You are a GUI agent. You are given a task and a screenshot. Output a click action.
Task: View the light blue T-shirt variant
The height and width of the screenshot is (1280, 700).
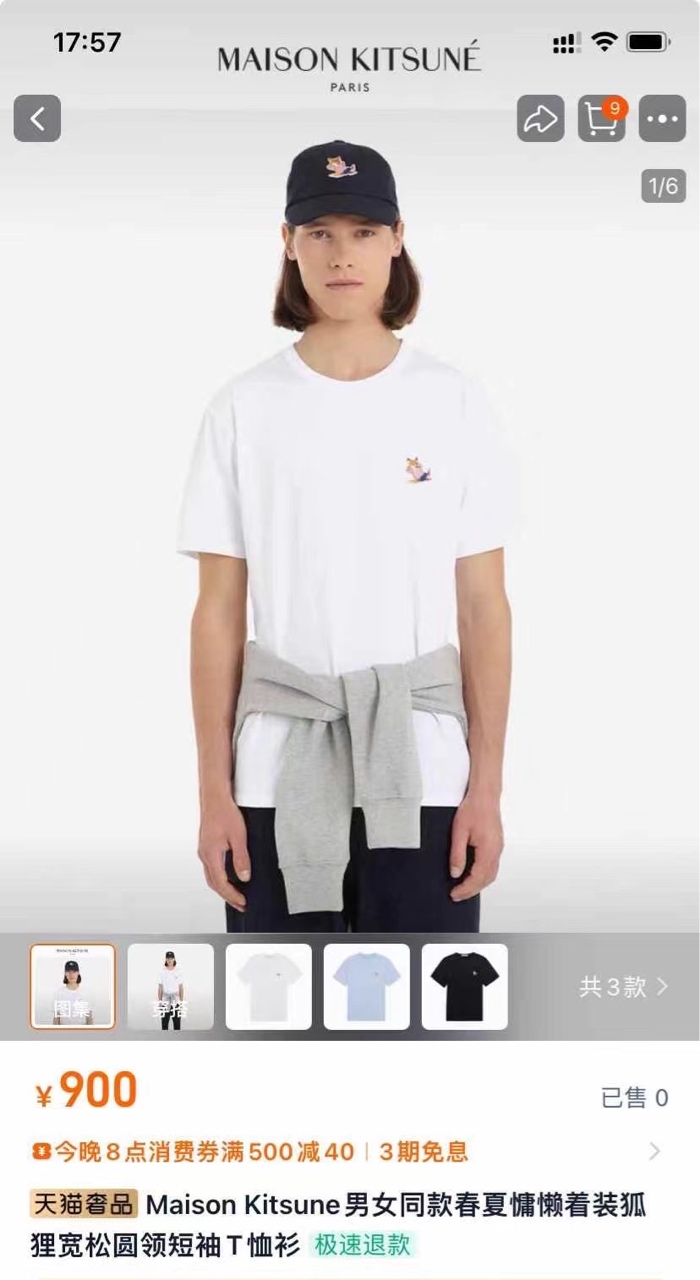[x=366, y=986]
